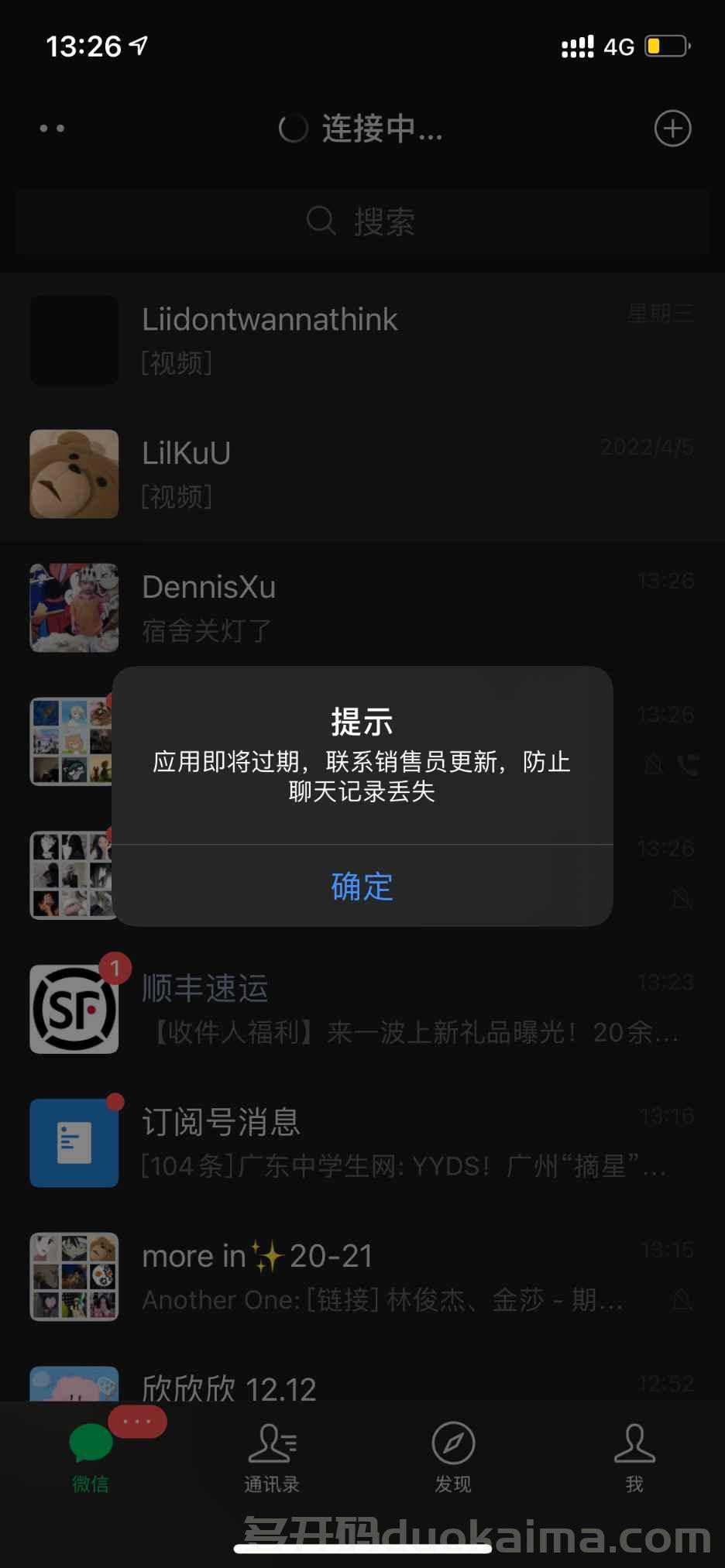Open the 顺丰速运 conversation
The image size is (725, 1568).
coord(362,1009)
